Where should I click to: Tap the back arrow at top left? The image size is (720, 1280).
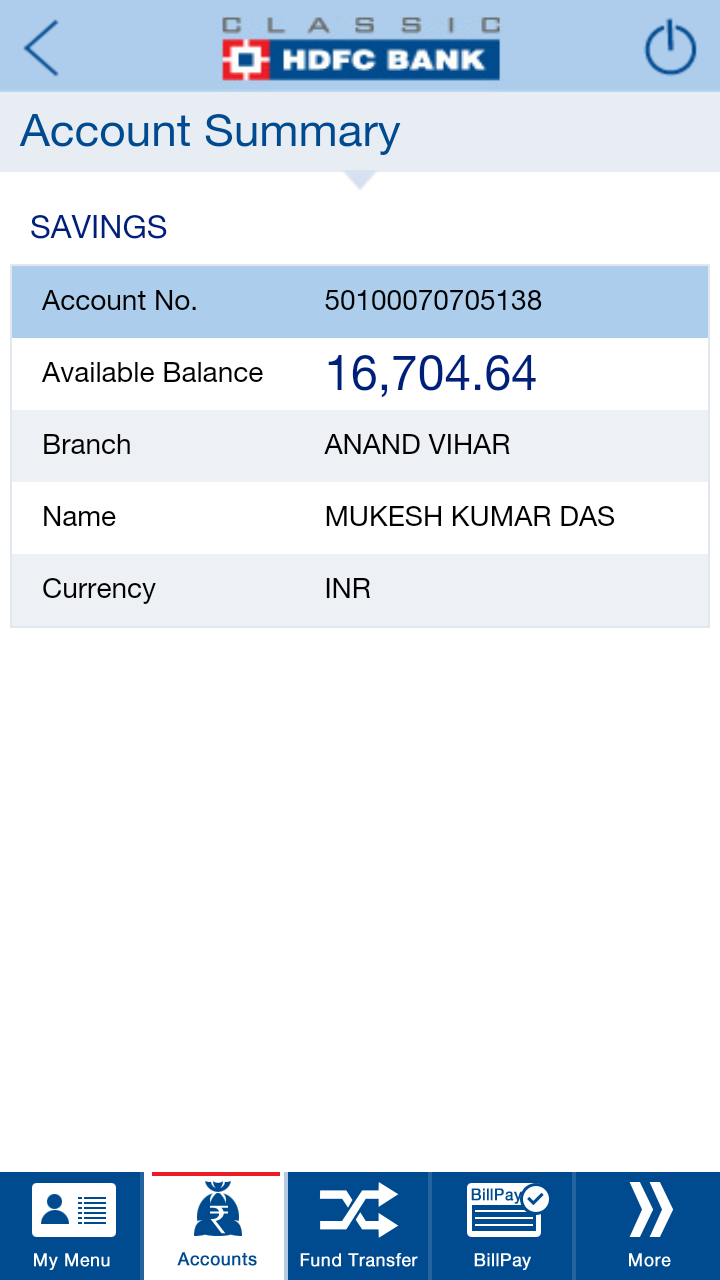pos(41,46)
